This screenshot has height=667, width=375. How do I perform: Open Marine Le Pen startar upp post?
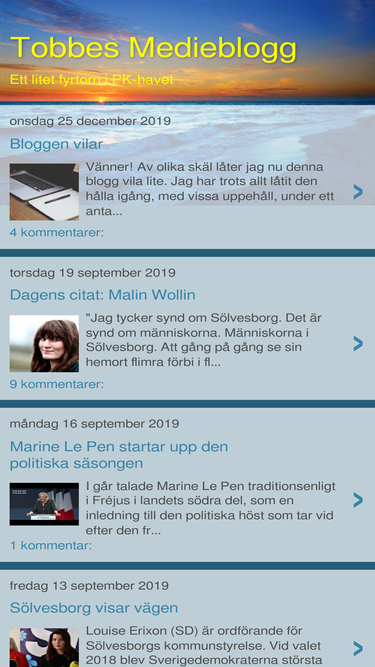coord(119,455)
